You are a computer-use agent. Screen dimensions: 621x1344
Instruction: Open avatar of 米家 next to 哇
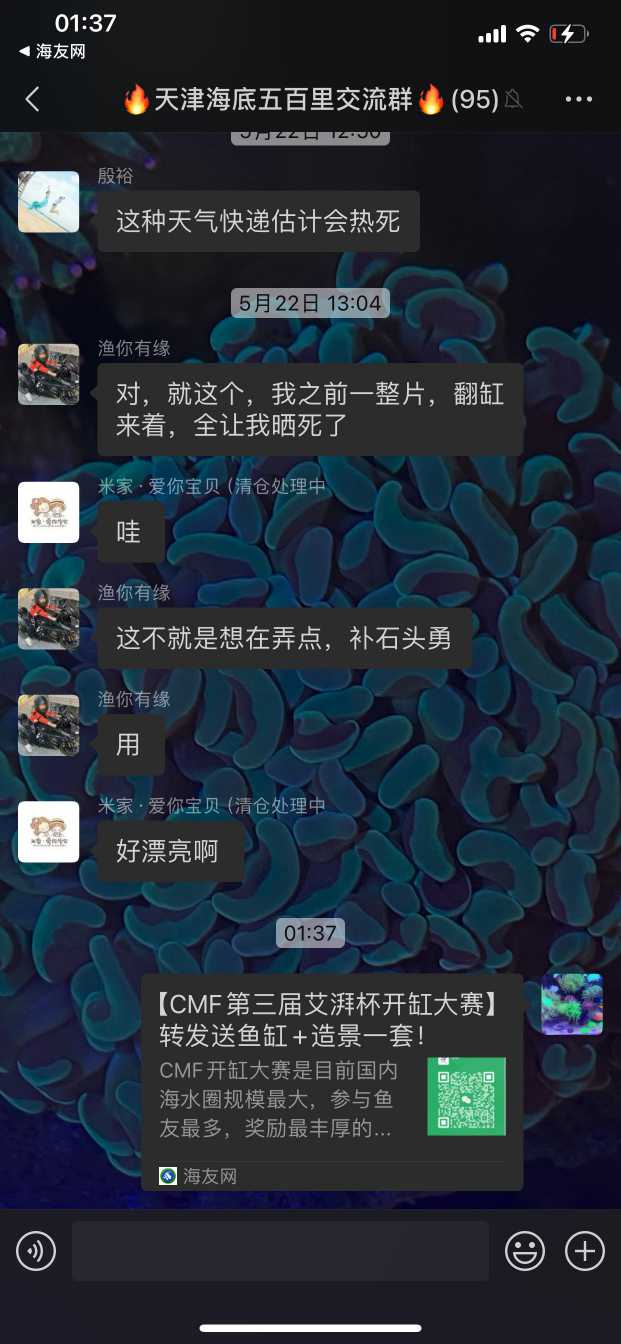point(48,512)
